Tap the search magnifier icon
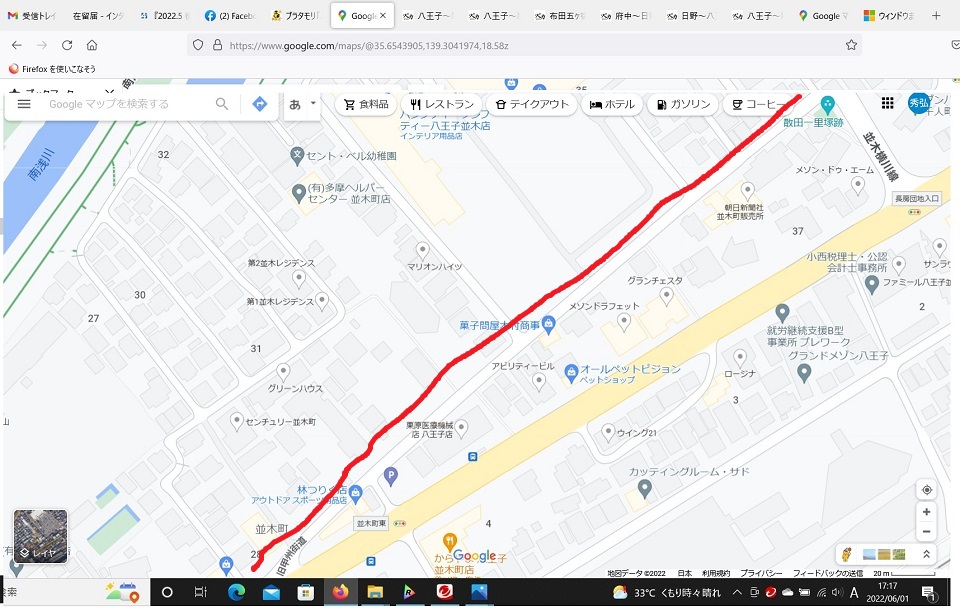Screen dimensions: 960x610 tap(222, 104)
